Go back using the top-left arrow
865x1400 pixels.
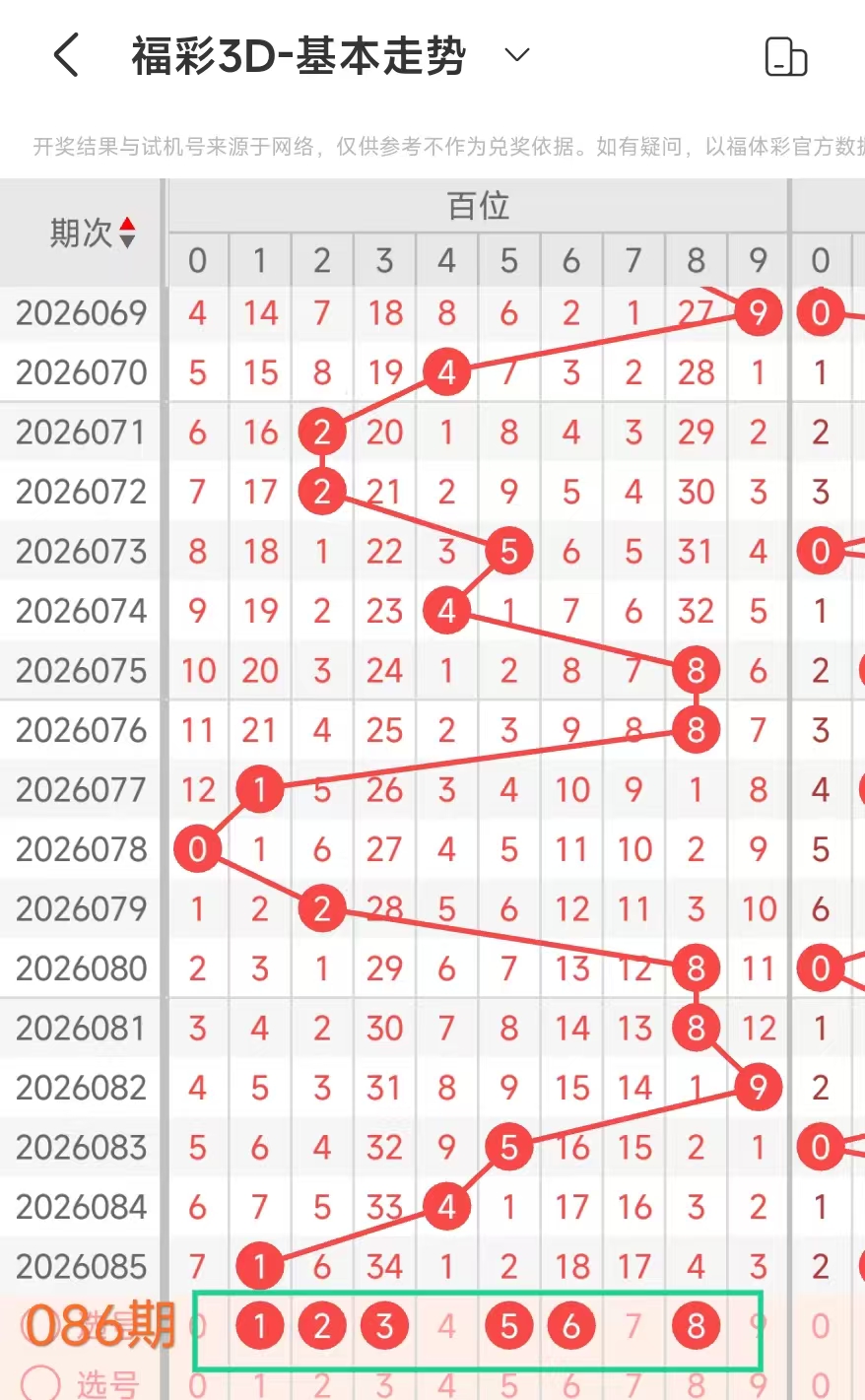(x=66, y=55)
